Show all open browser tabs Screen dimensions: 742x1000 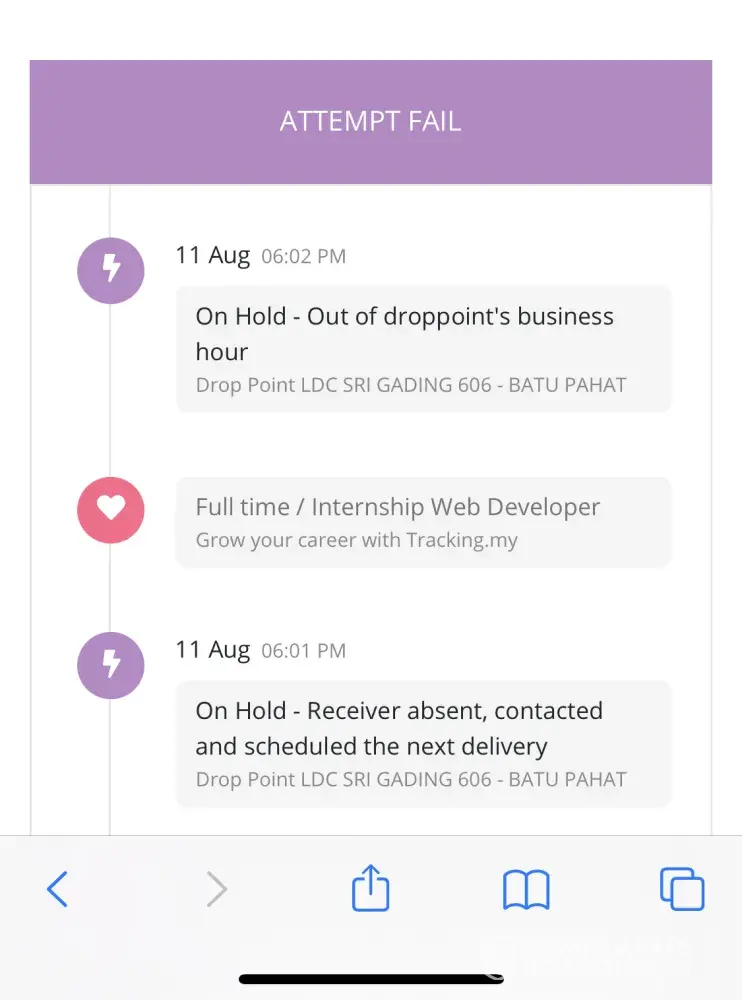click(682, 888)
